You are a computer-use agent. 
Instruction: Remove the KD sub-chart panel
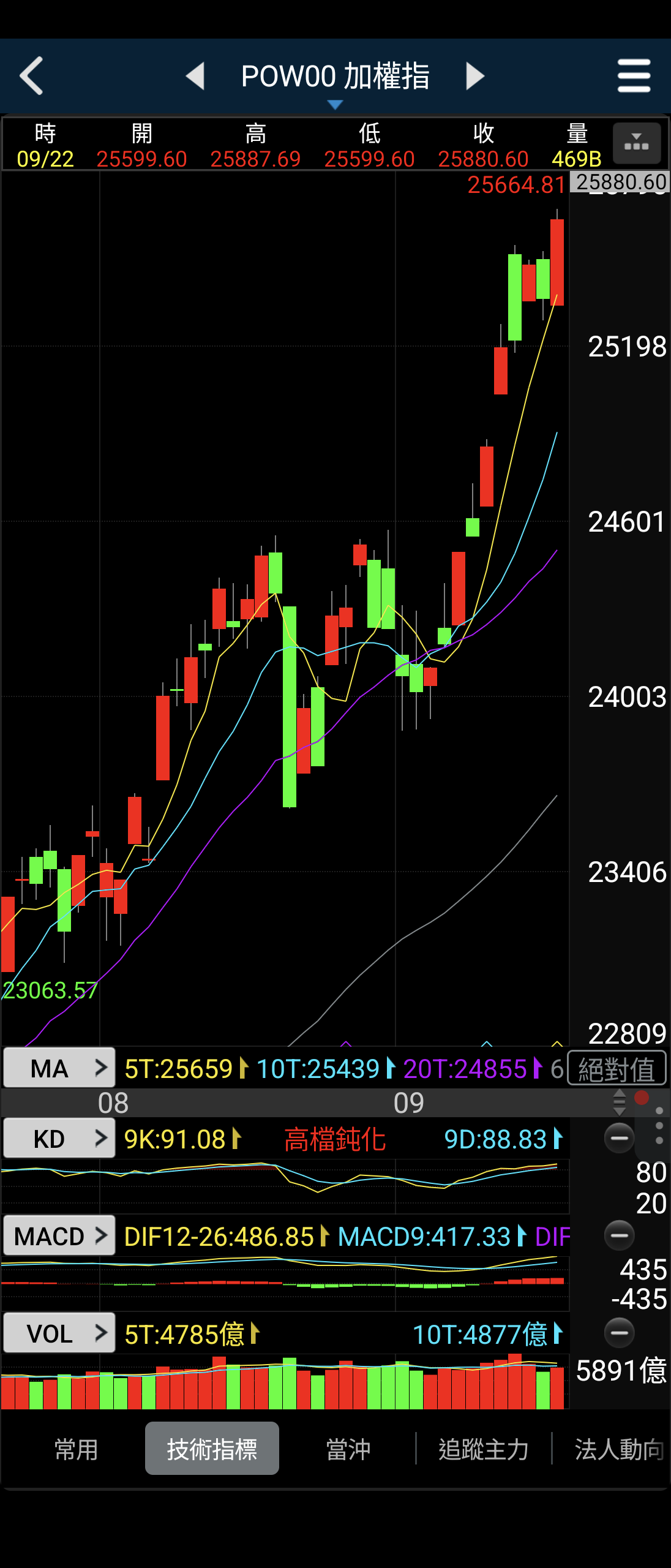click(x=619, y=1139)
